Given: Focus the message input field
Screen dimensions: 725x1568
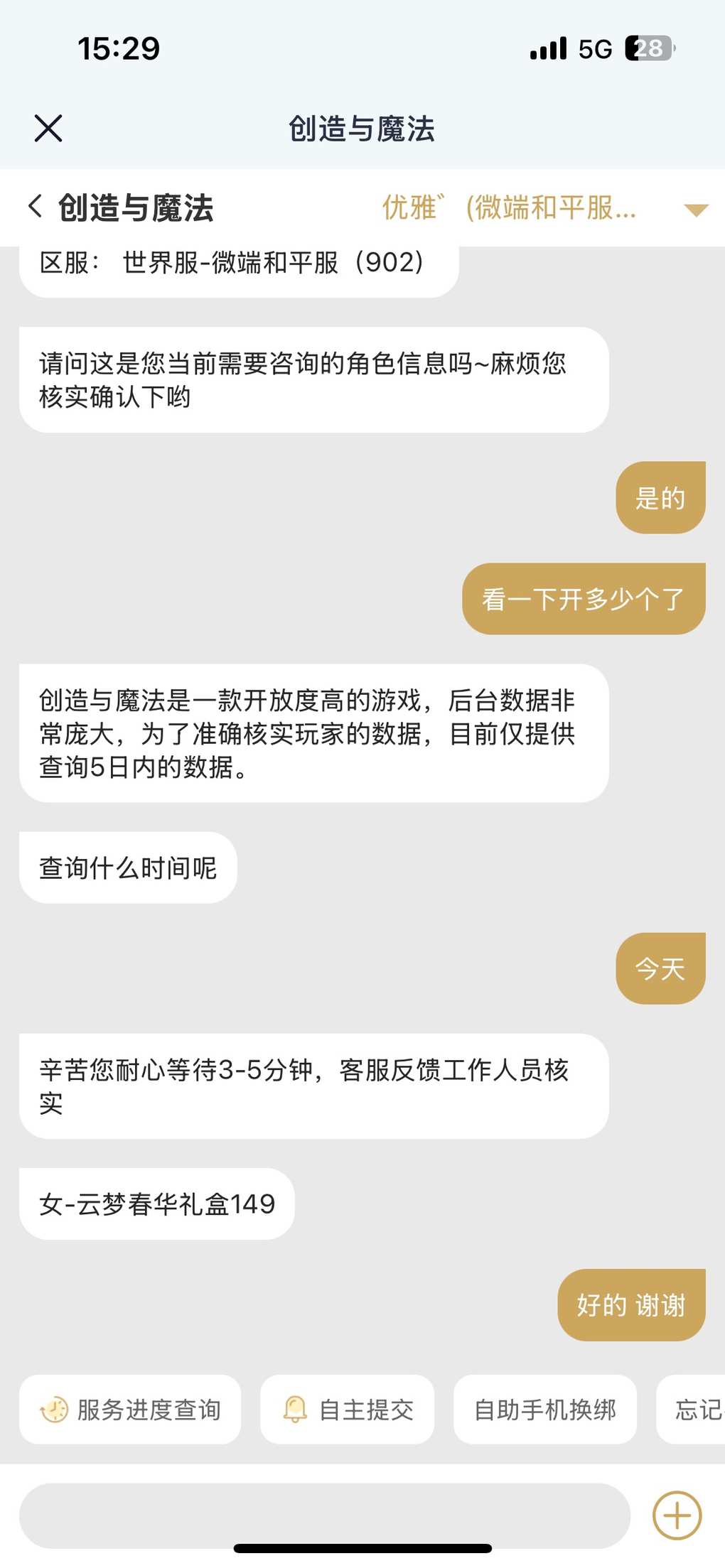Looking at the screenshot, I should [x=324, y=1515].
